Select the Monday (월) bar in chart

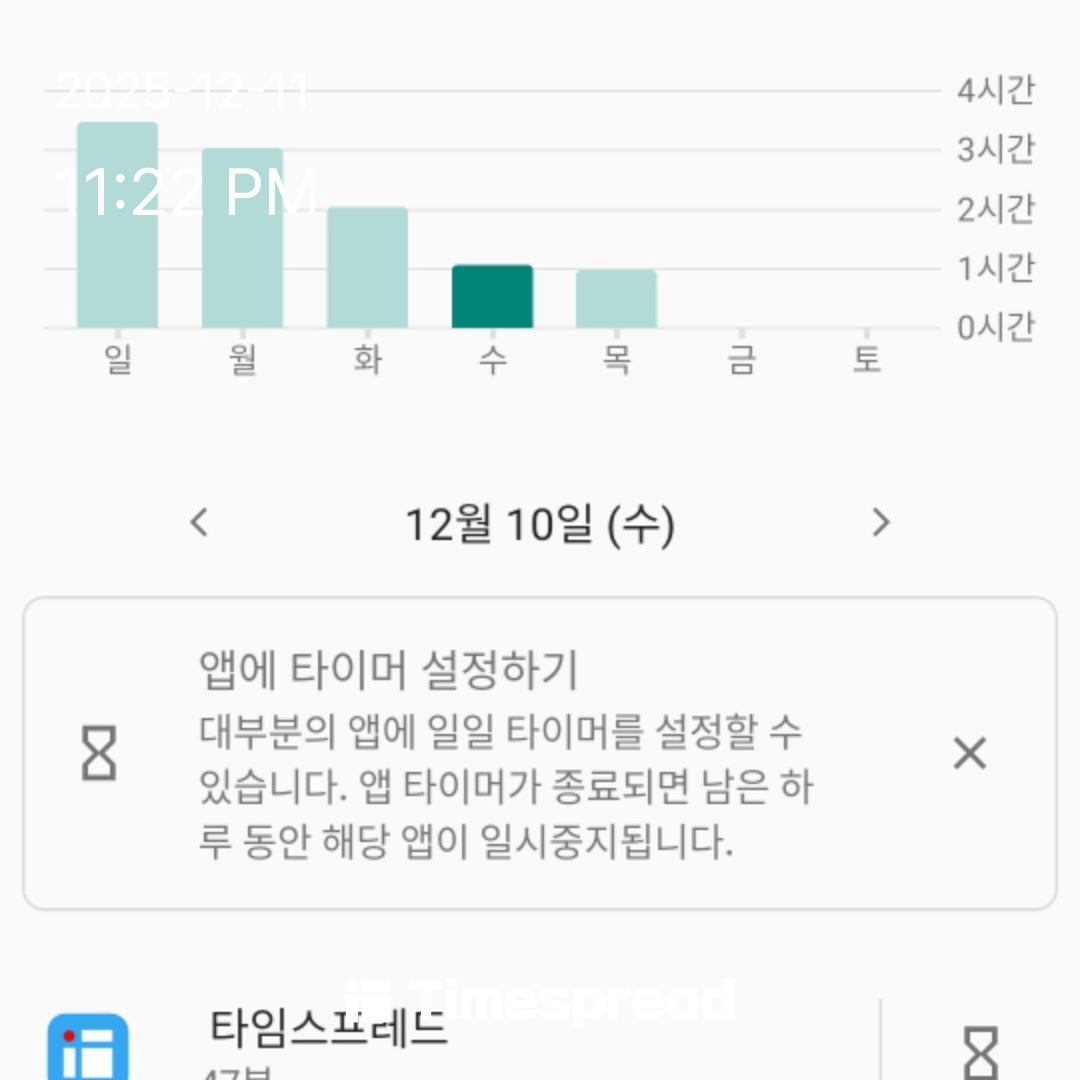point(242,239)
